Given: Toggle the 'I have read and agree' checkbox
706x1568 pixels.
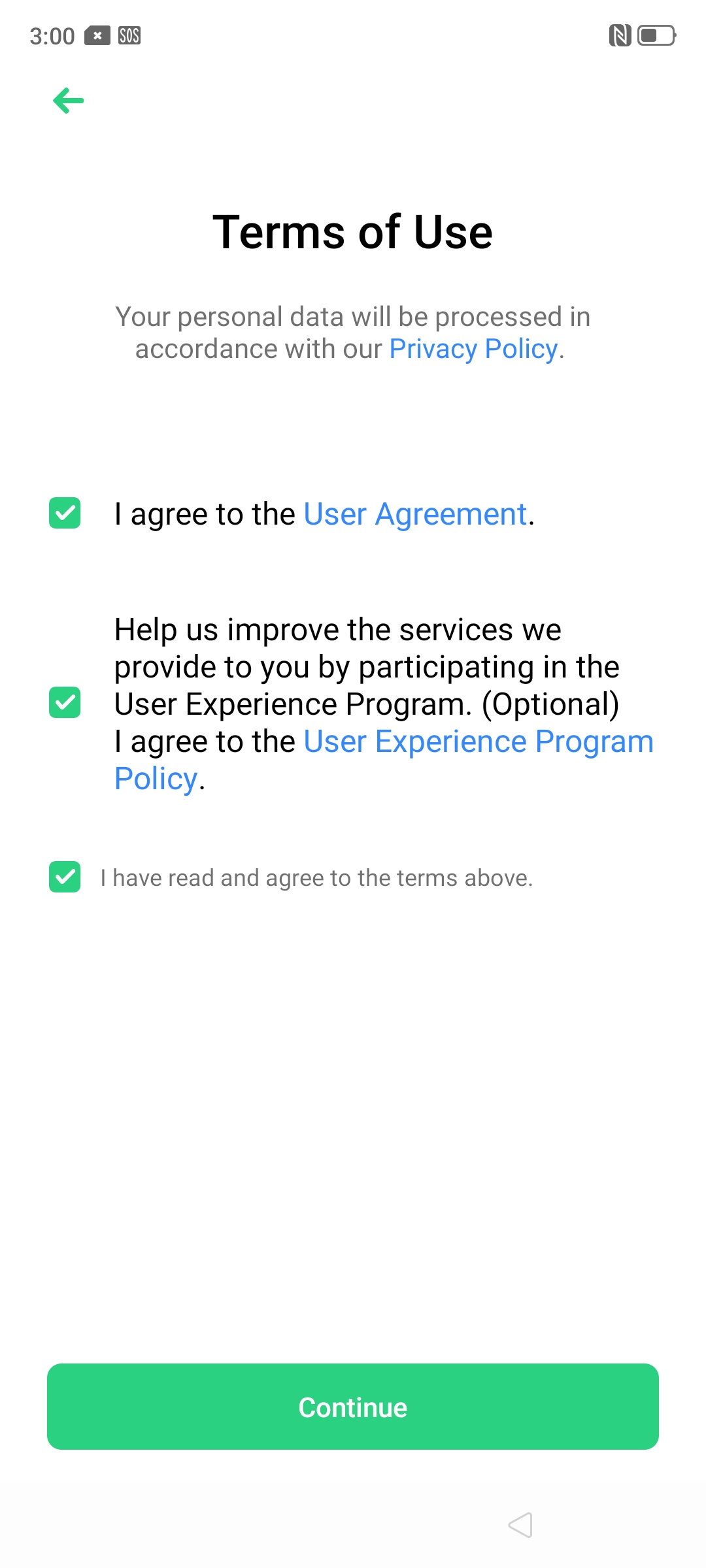Looking at the screenshot, I should coord(65,877).
